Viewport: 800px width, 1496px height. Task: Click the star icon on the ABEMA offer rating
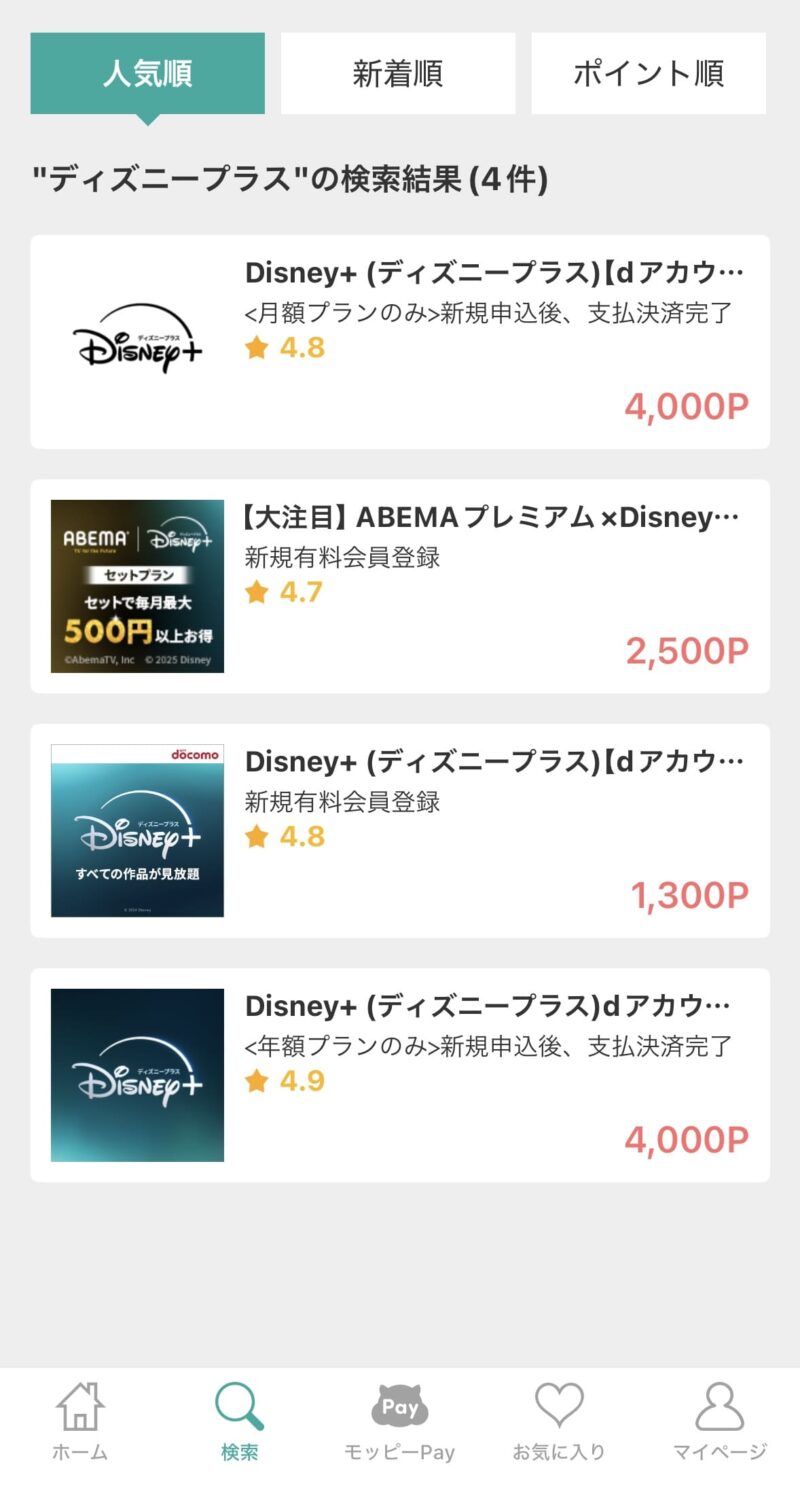tap(258, 593)
